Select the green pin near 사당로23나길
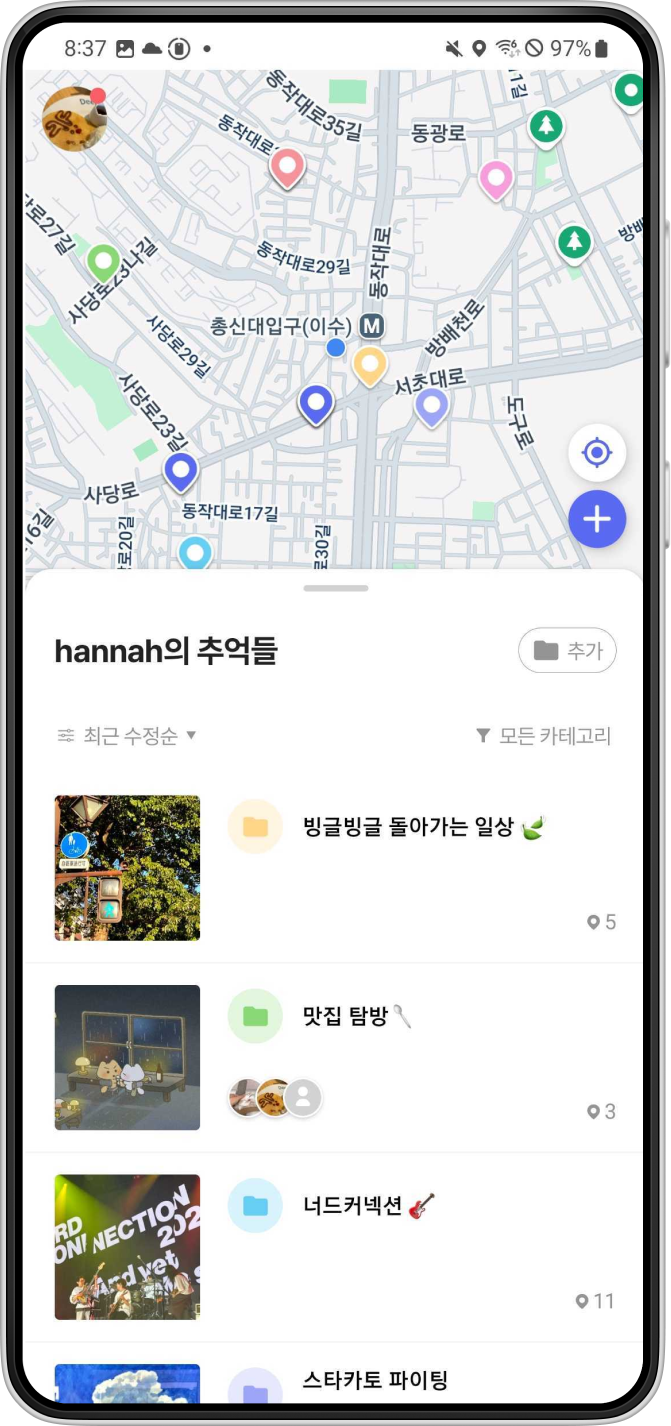The height and width of the screenshot is (1426, 671). point(104,262)
